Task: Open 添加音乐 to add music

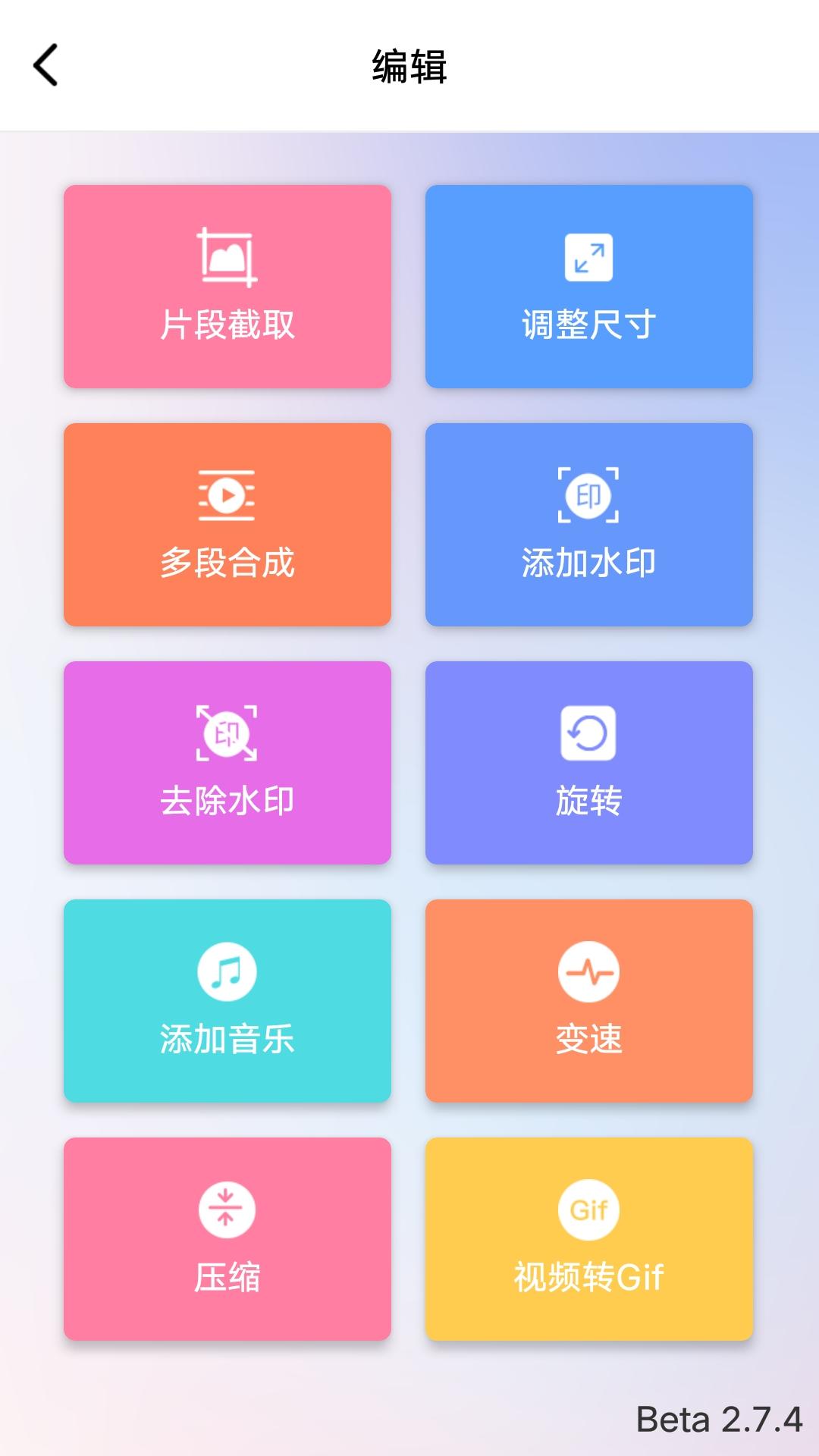Action: [227, 1001]
